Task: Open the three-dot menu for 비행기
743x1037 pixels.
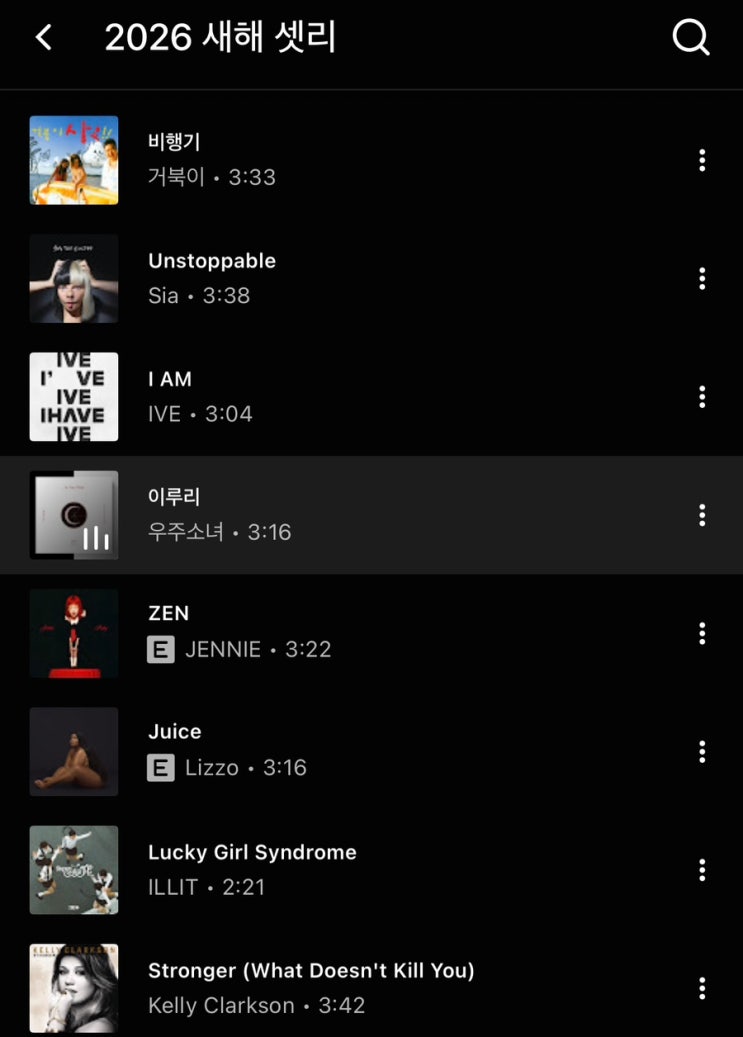Action: [702, 160]
